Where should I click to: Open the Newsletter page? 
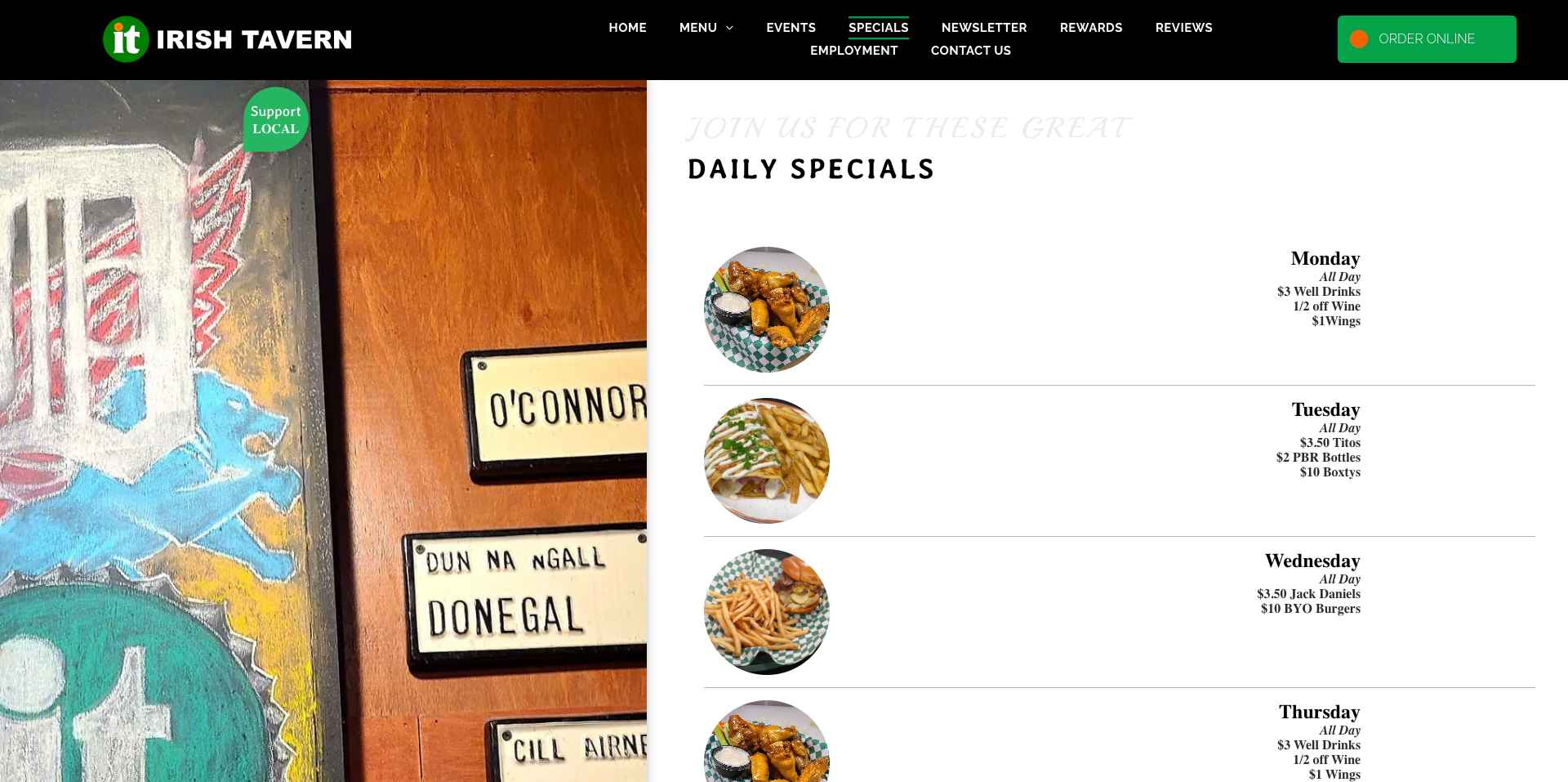983,28
